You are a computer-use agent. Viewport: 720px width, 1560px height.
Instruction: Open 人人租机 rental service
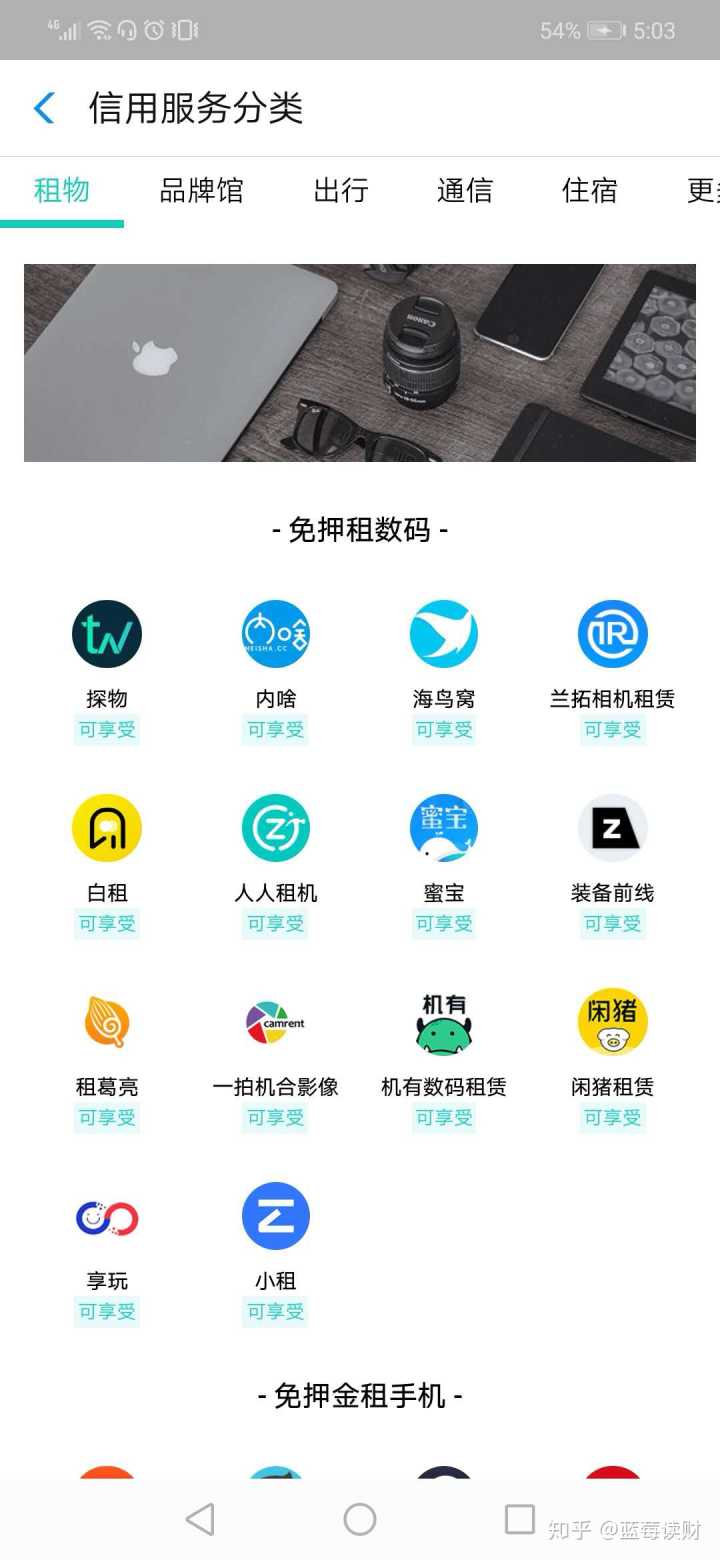[276, 829]
